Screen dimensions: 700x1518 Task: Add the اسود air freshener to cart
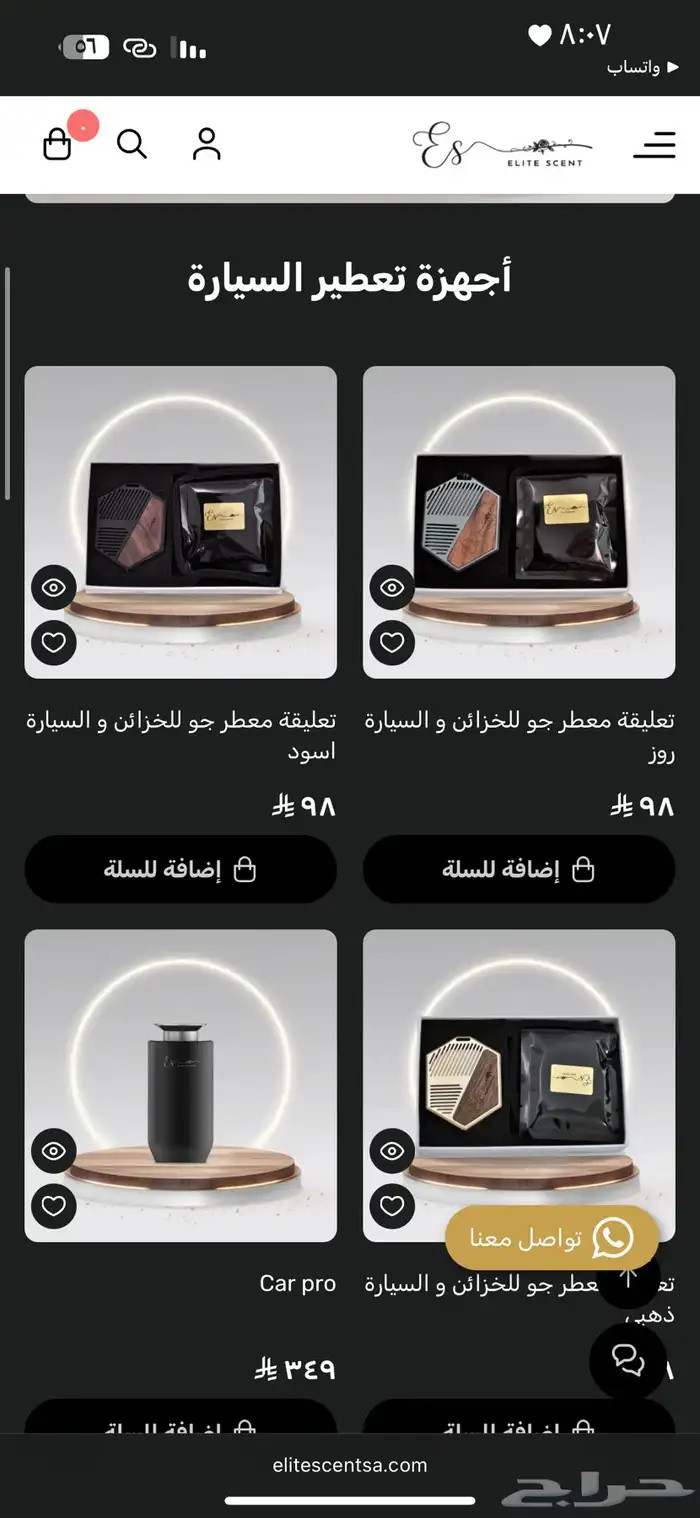tap(180, 869)
